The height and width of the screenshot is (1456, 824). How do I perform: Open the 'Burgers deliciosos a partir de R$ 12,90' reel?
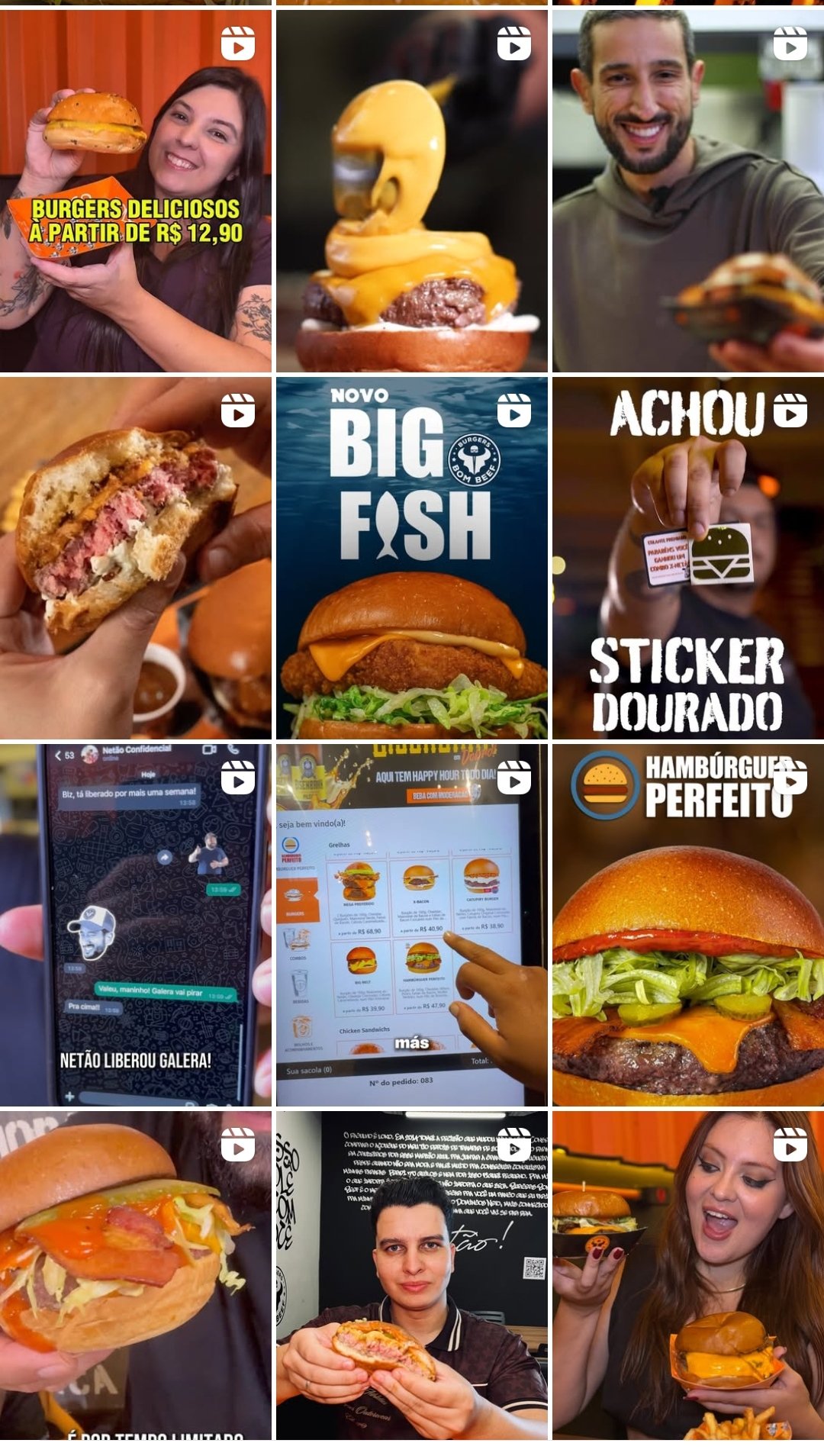[135, 191]
